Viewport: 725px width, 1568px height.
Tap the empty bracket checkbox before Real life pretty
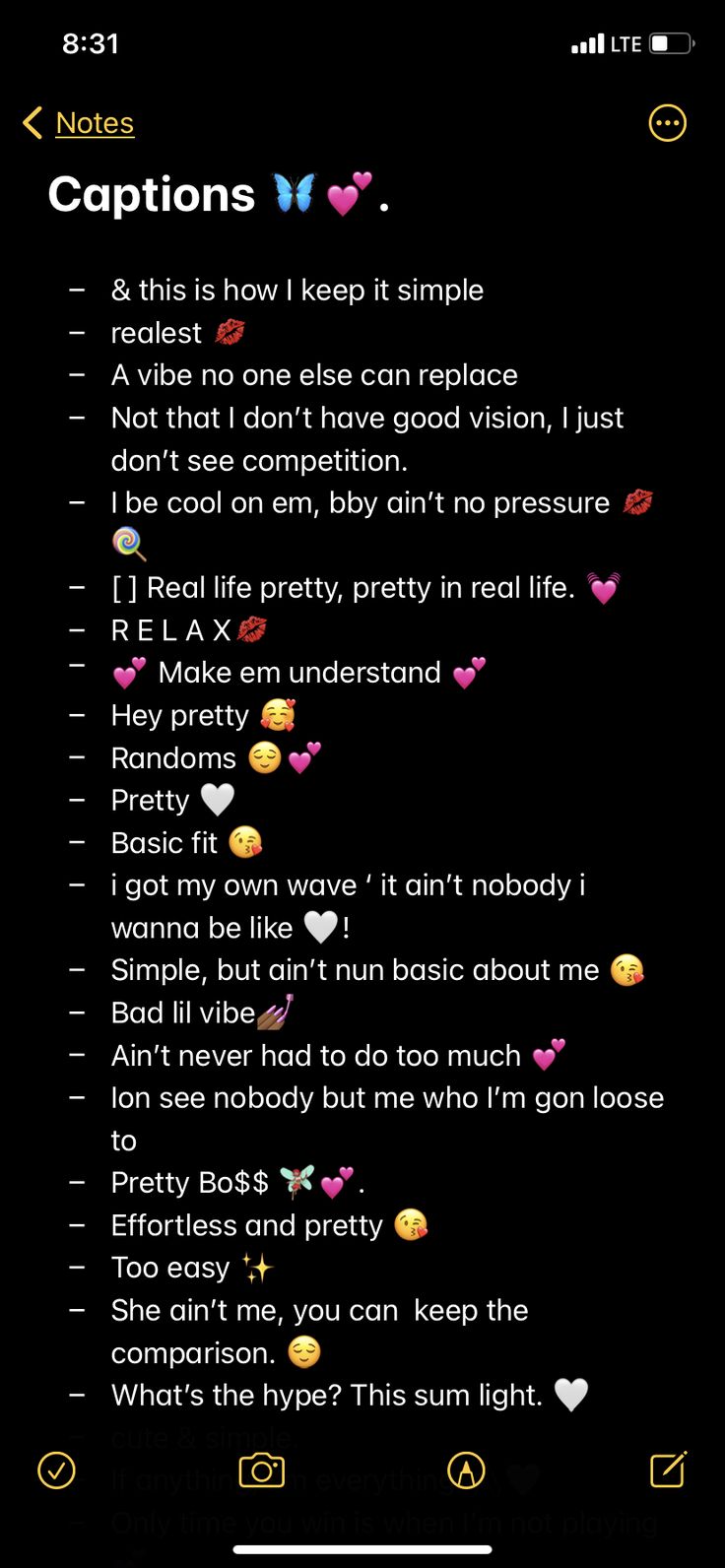122,587
